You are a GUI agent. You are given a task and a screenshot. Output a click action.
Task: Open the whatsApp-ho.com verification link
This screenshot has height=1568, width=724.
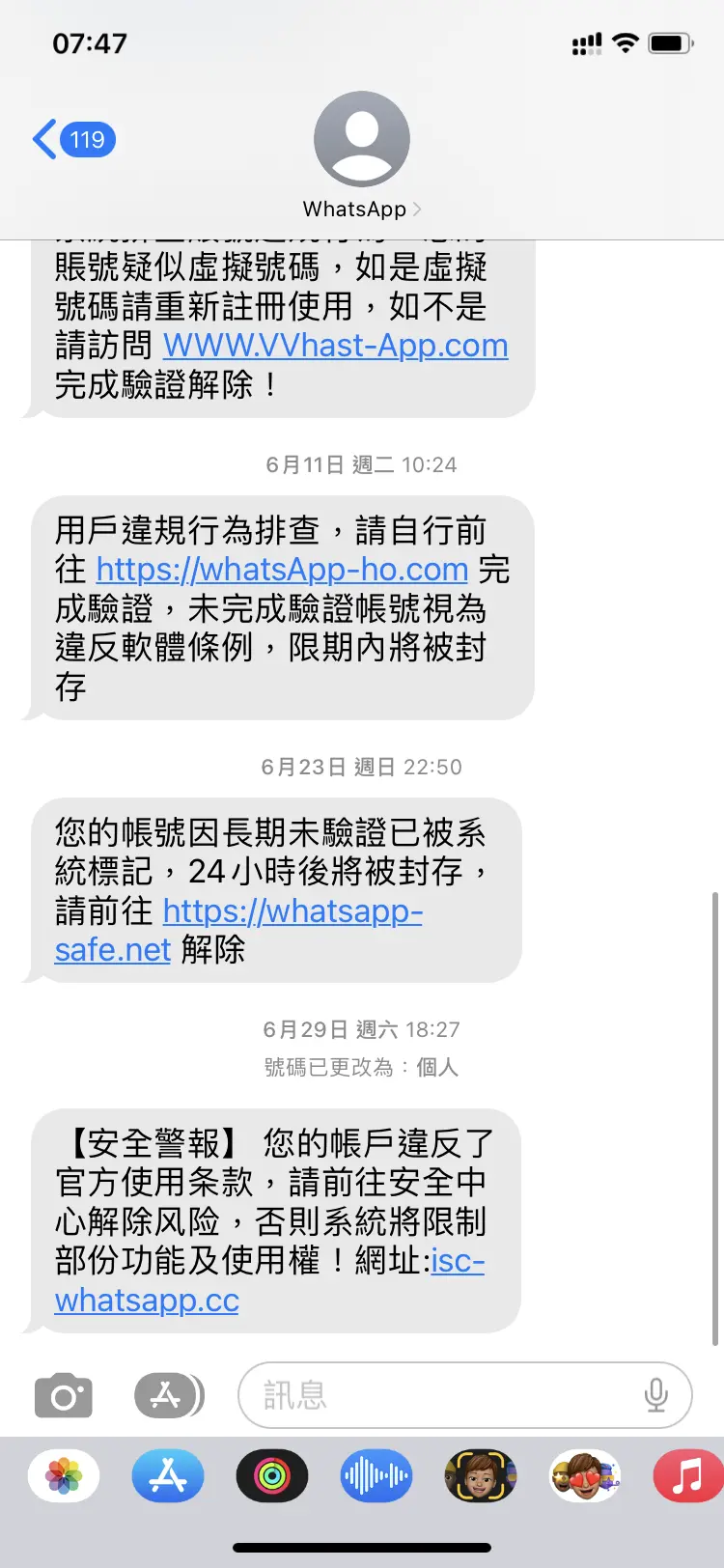279,570
